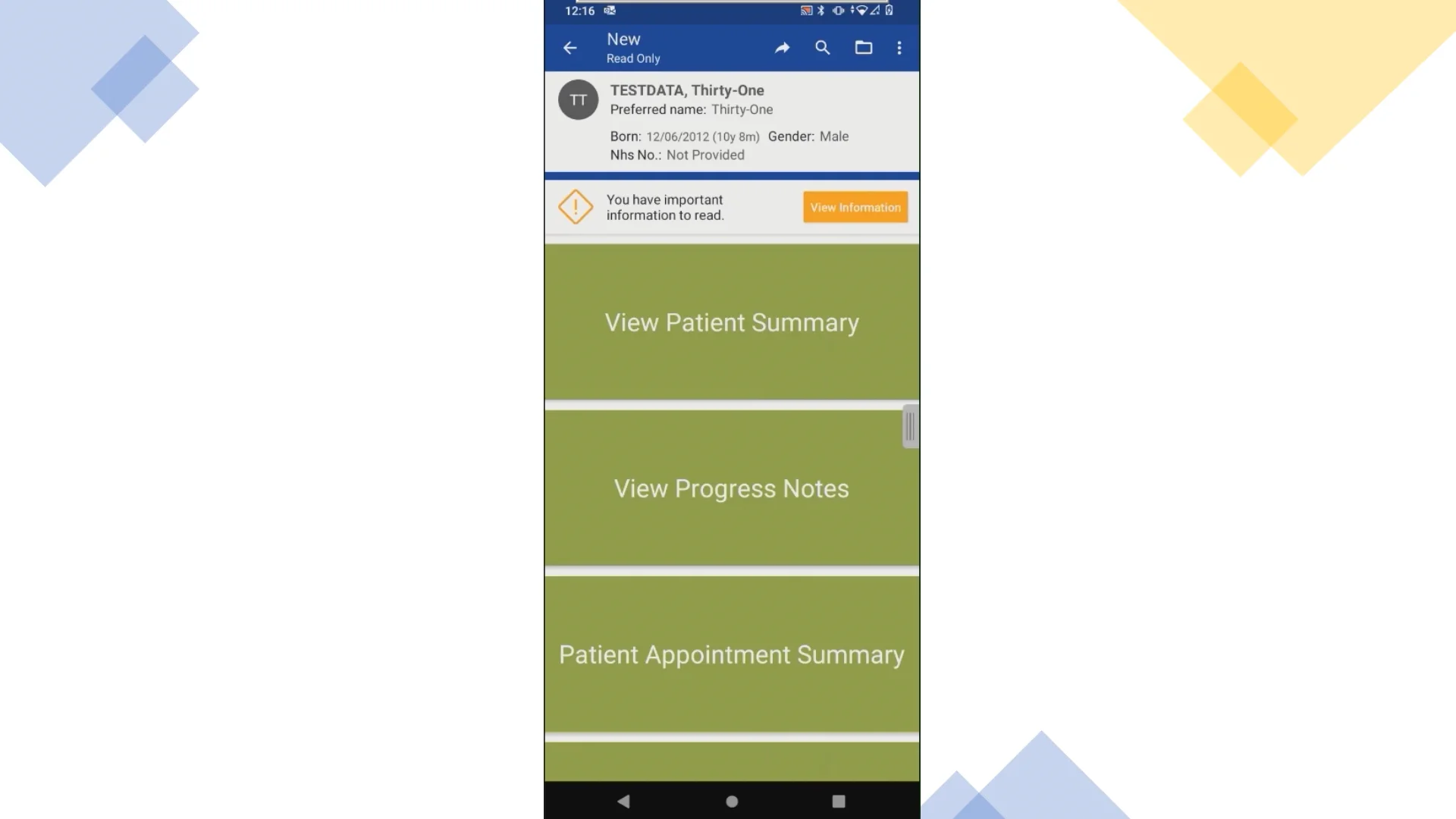Open the three-dot overflow menu
The height and width of the screenshot is (819, 1456).
coord(899,48)
